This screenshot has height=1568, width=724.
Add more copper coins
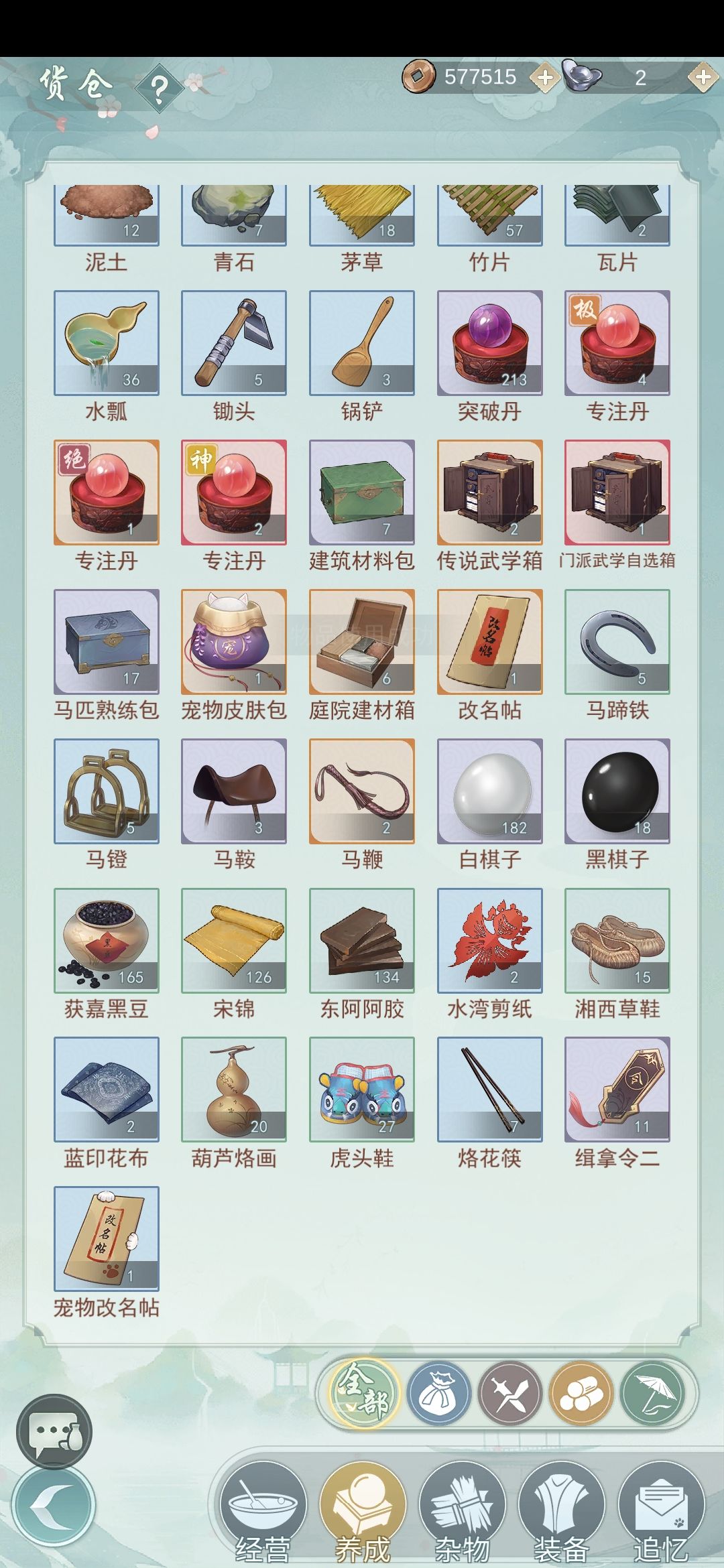[x=546, y=78]
